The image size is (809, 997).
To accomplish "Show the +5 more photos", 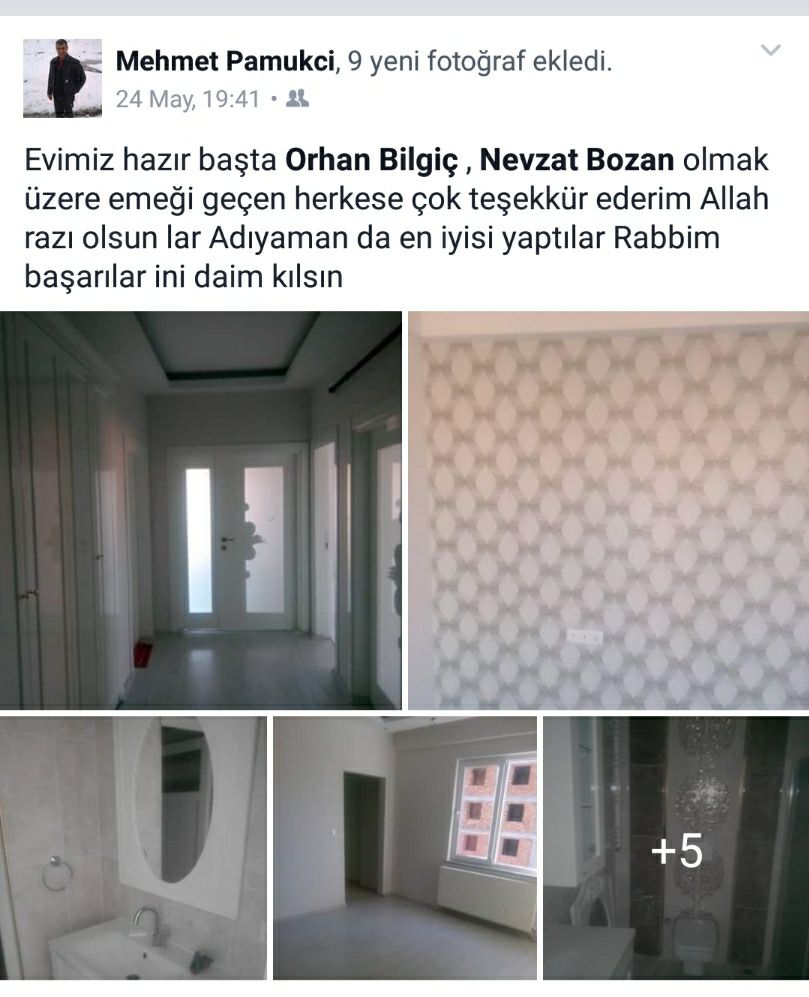I will tap(676, 848).
